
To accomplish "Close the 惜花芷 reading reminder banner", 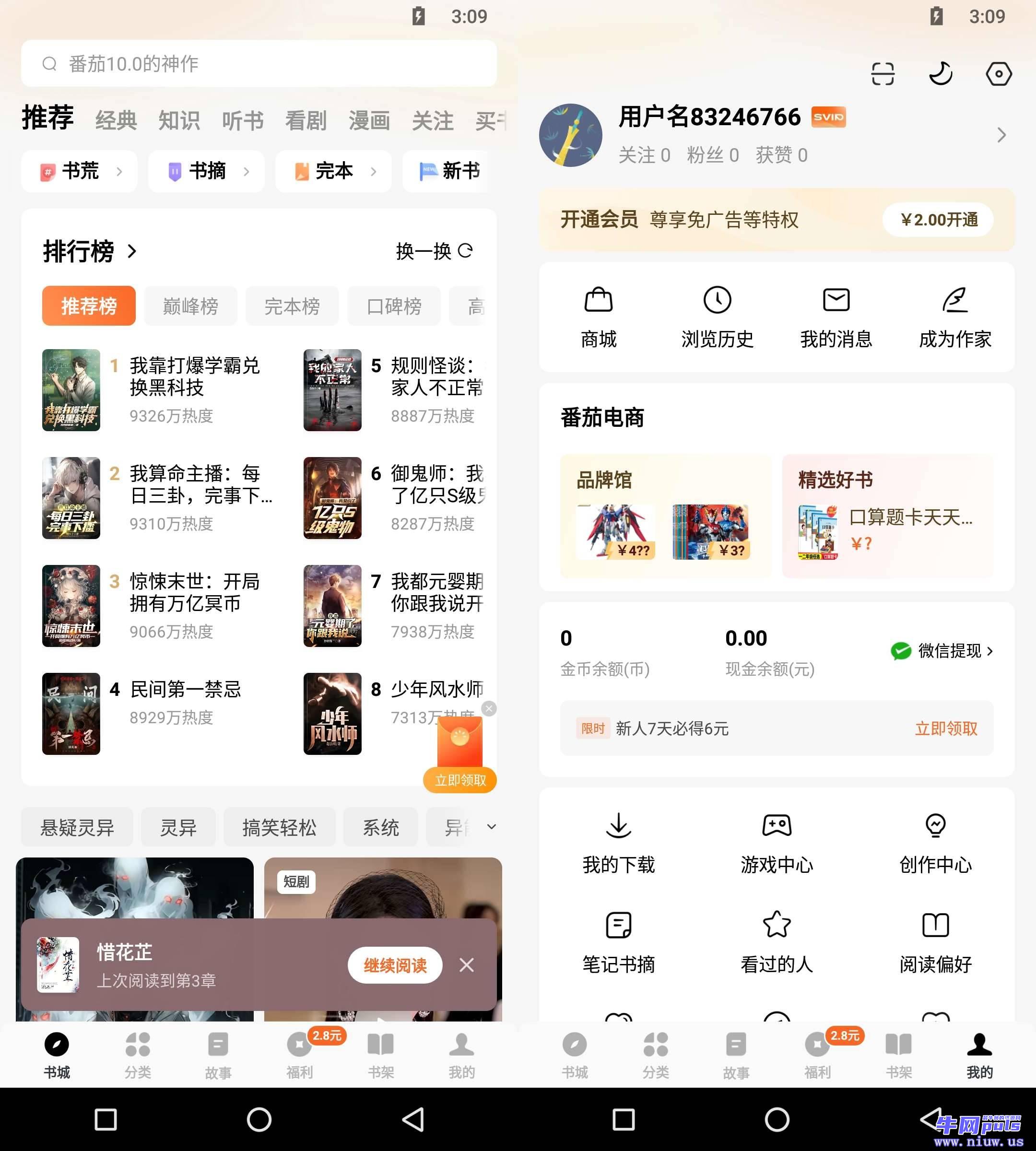I will tap(467, 965).
